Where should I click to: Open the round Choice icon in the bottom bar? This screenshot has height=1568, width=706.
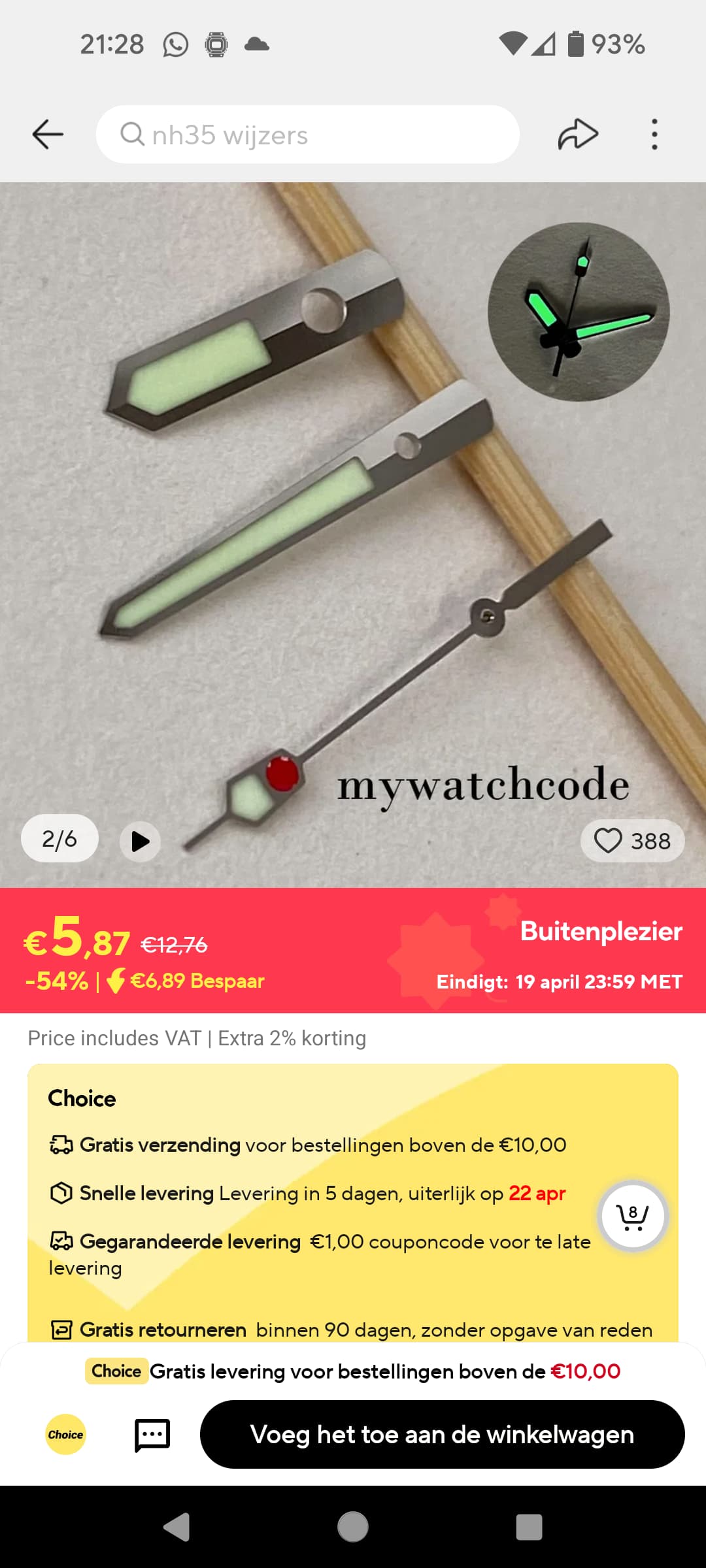tap(65, 1435)
